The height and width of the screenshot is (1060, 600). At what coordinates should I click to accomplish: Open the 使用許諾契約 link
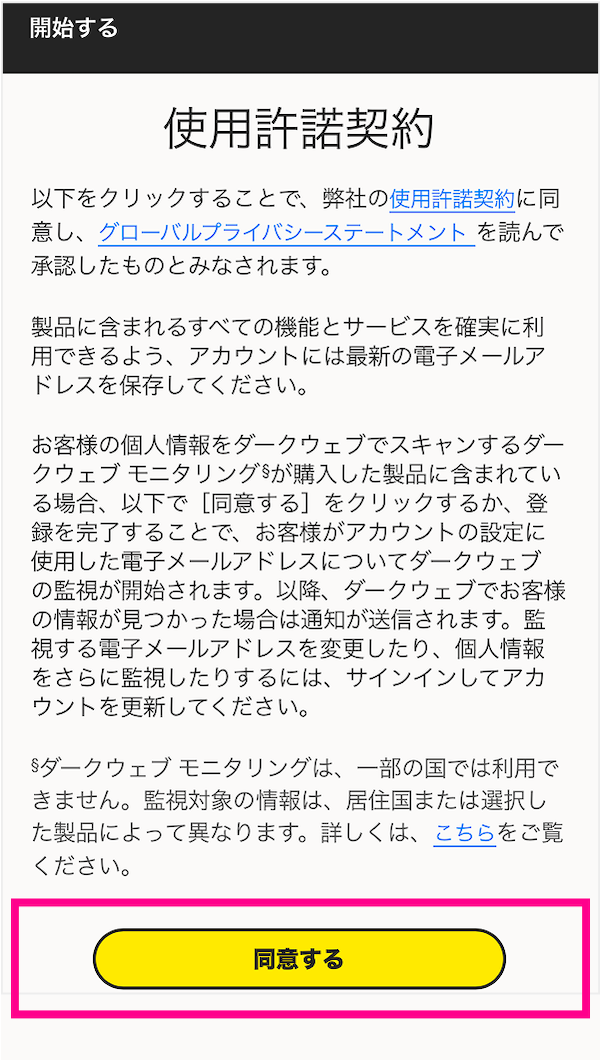[x=452, y=198]
